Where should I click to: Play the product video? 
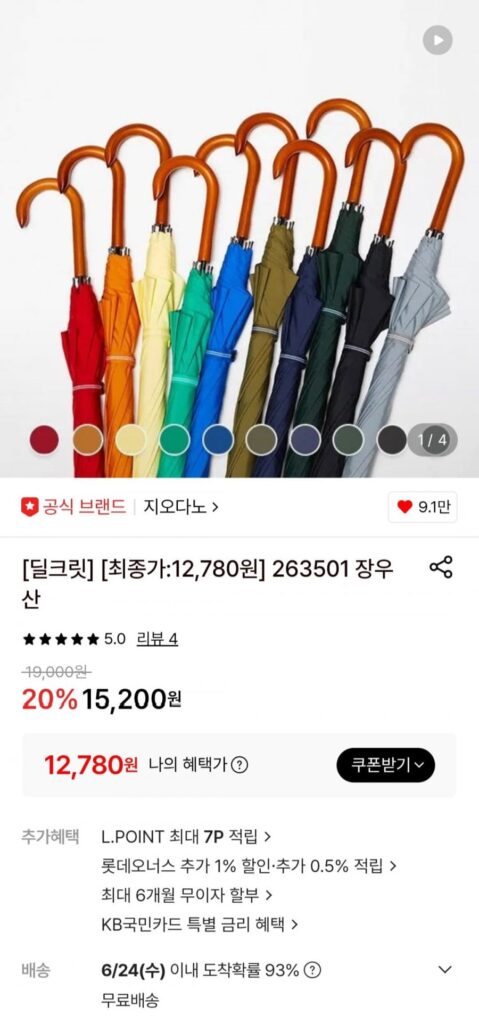pos(437,40)
